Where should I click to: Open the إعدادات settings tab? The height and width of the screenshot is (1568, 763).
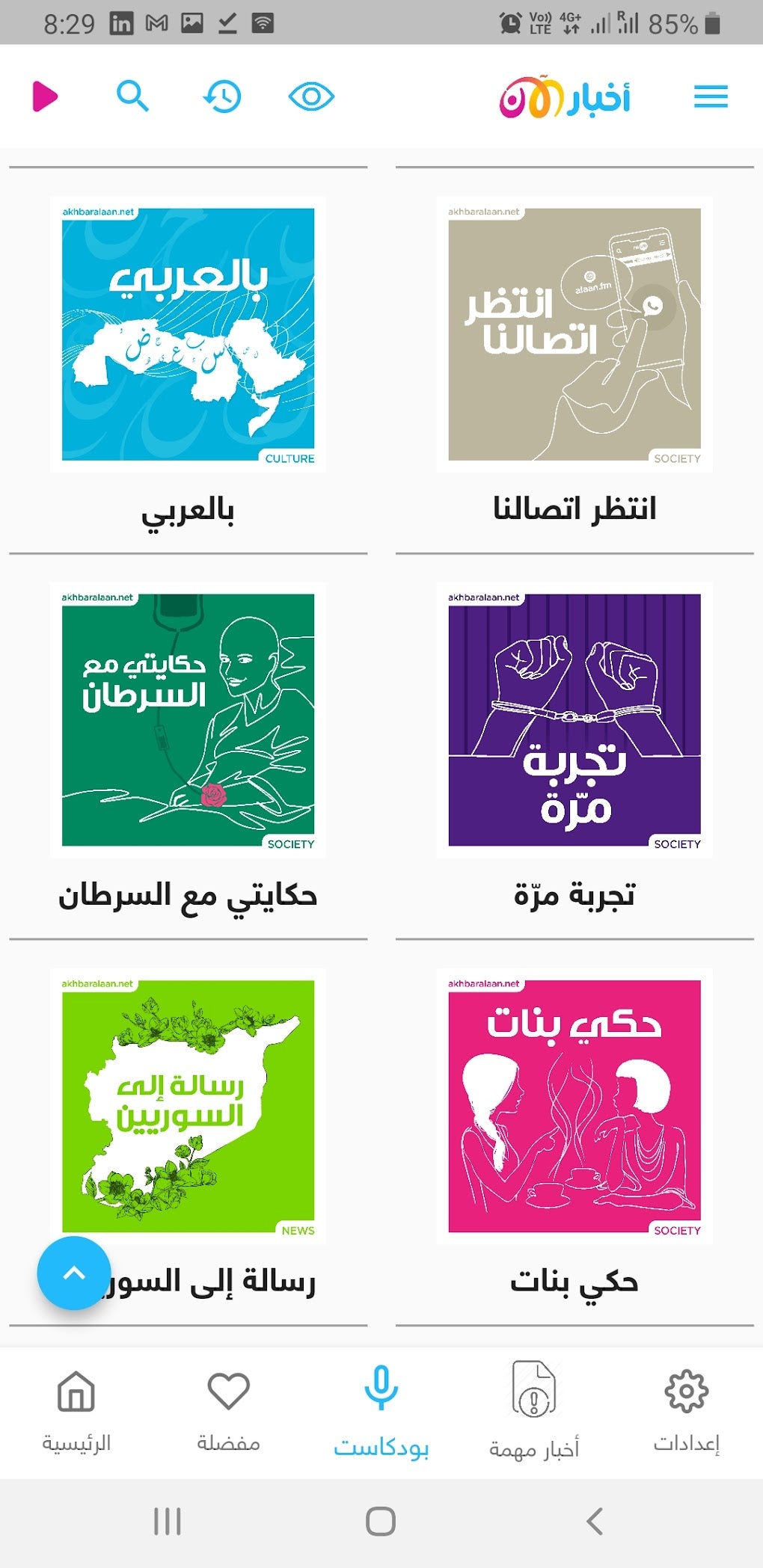pos(686,1410)
